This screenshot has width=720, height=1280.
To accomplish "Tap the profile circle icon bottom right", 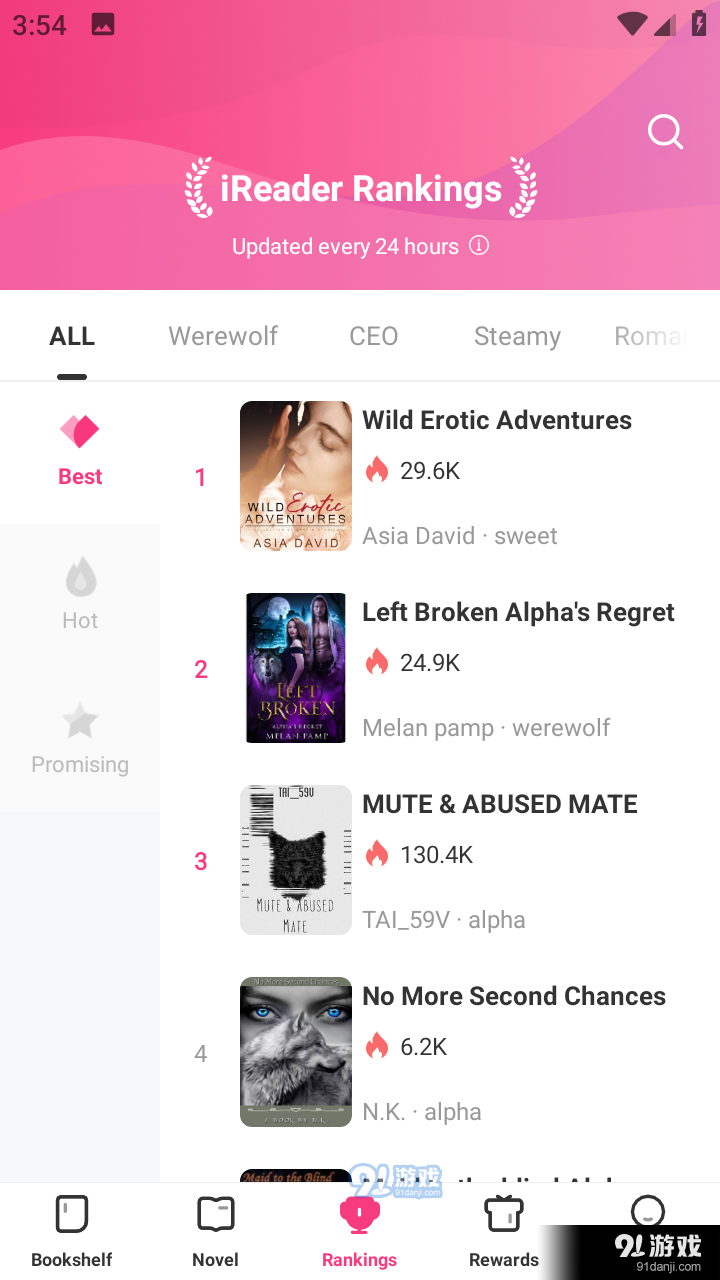I will click(x=647, y=1211).
